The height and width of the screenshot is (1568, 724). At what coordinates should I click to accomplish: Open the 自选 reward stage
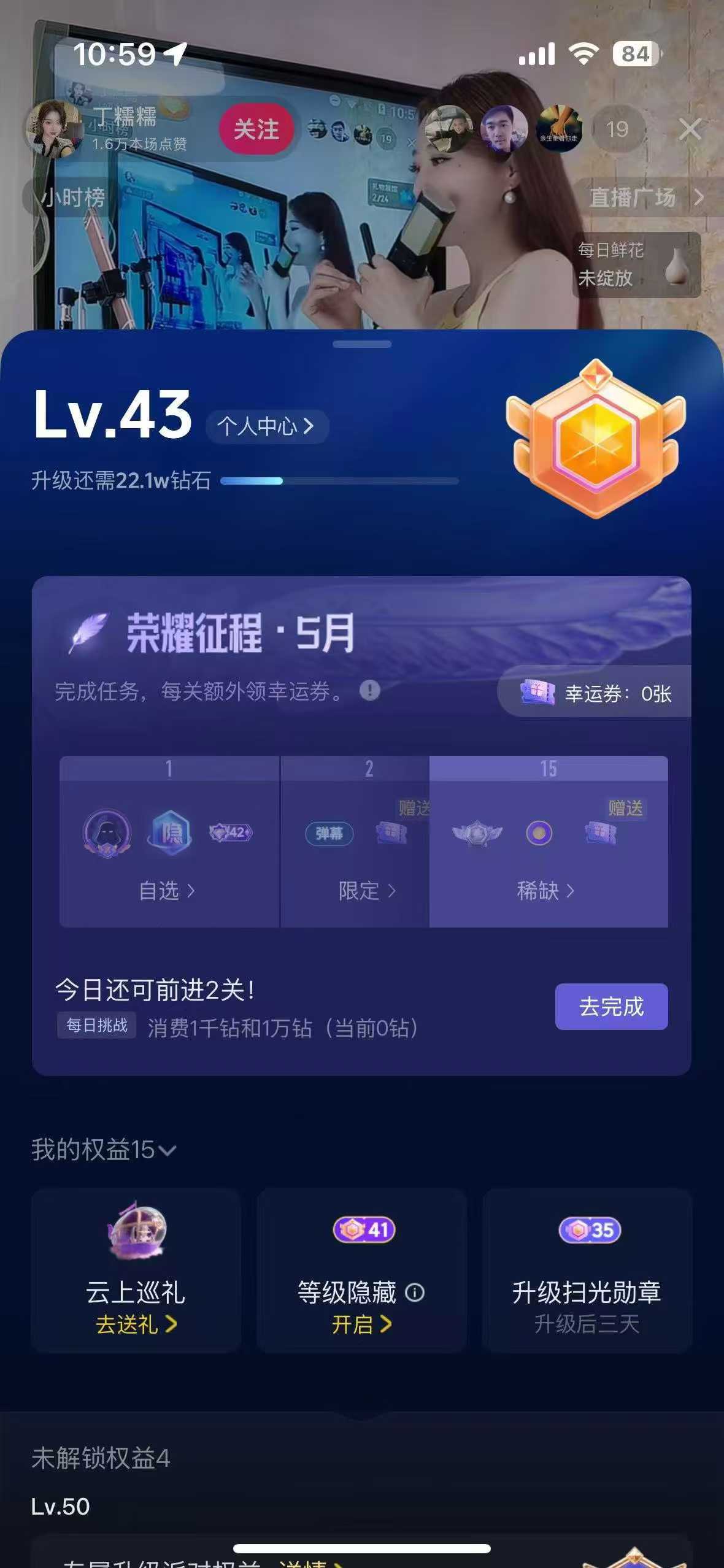[x=167, y=890]
